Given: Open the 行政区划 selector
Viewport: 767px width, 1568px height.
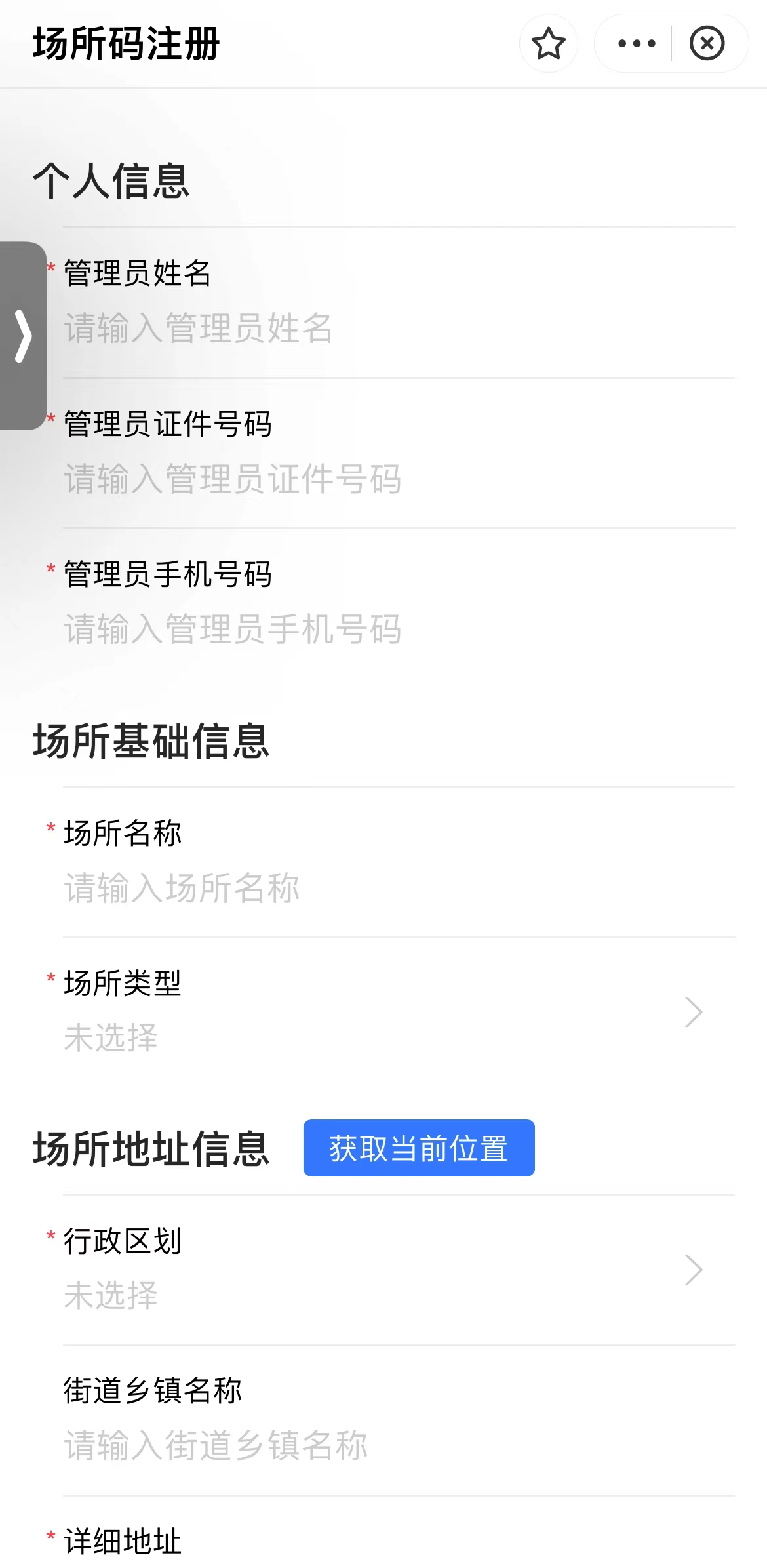Looking at the screenshot, I should coord(393,1270).
